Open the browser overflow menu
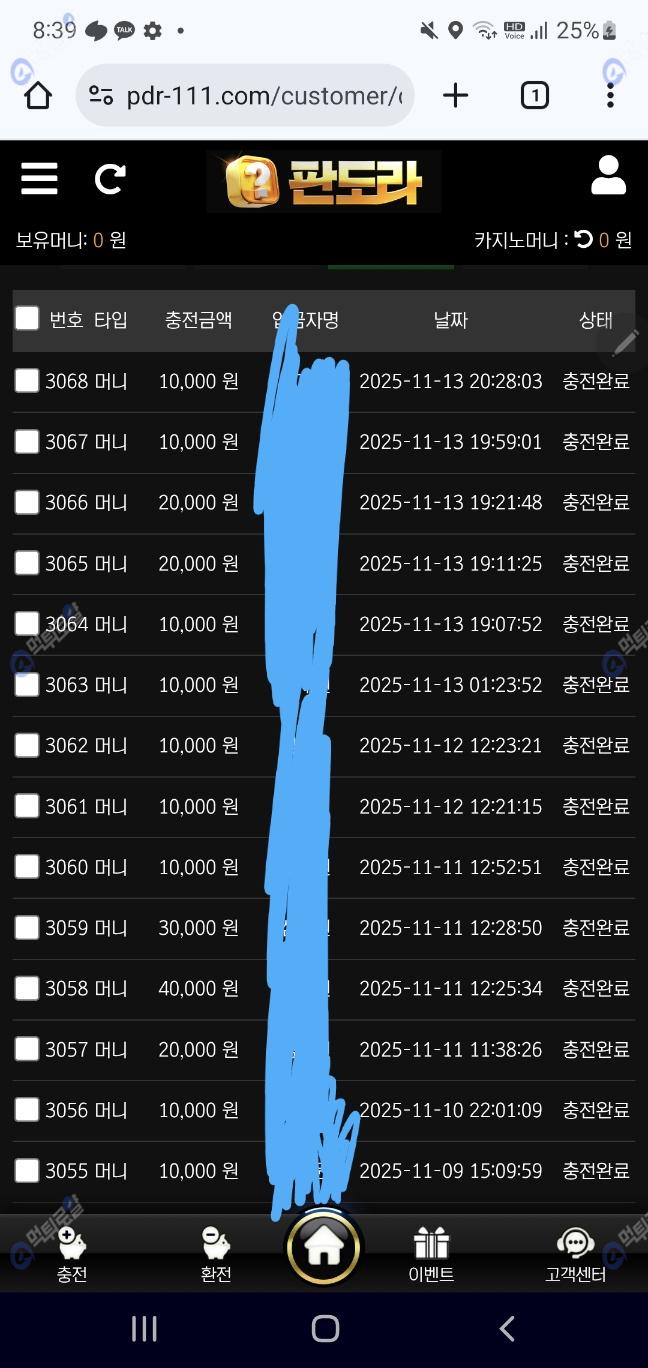648x1368 pixels. tap(610, 96)
